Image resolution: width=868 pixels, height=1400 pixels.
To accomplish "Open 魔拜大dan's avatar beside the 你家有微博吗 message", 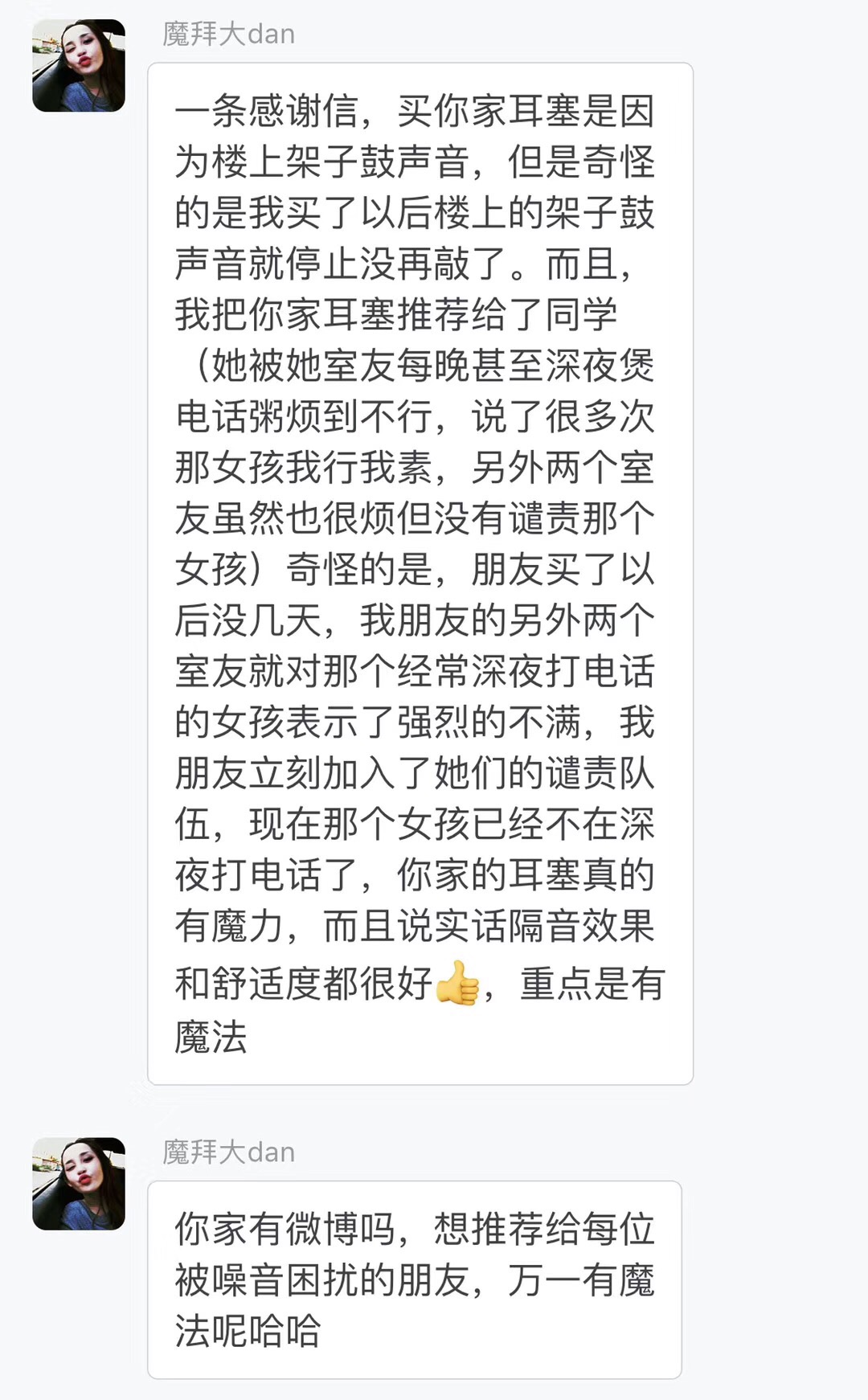I will [79, 1183].
